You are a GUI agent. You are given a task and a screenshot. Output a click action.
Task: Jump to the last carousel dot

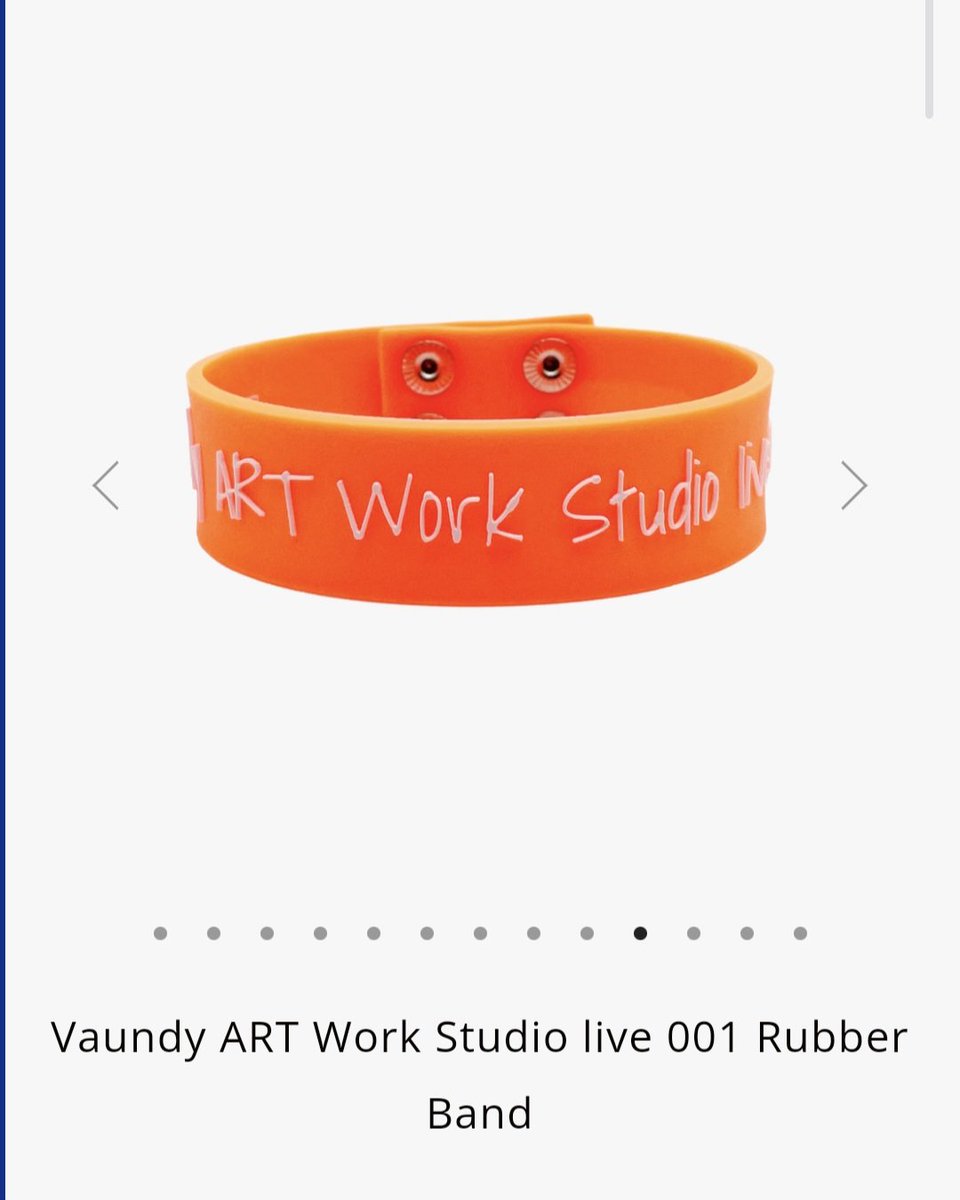tap(800, 933)
